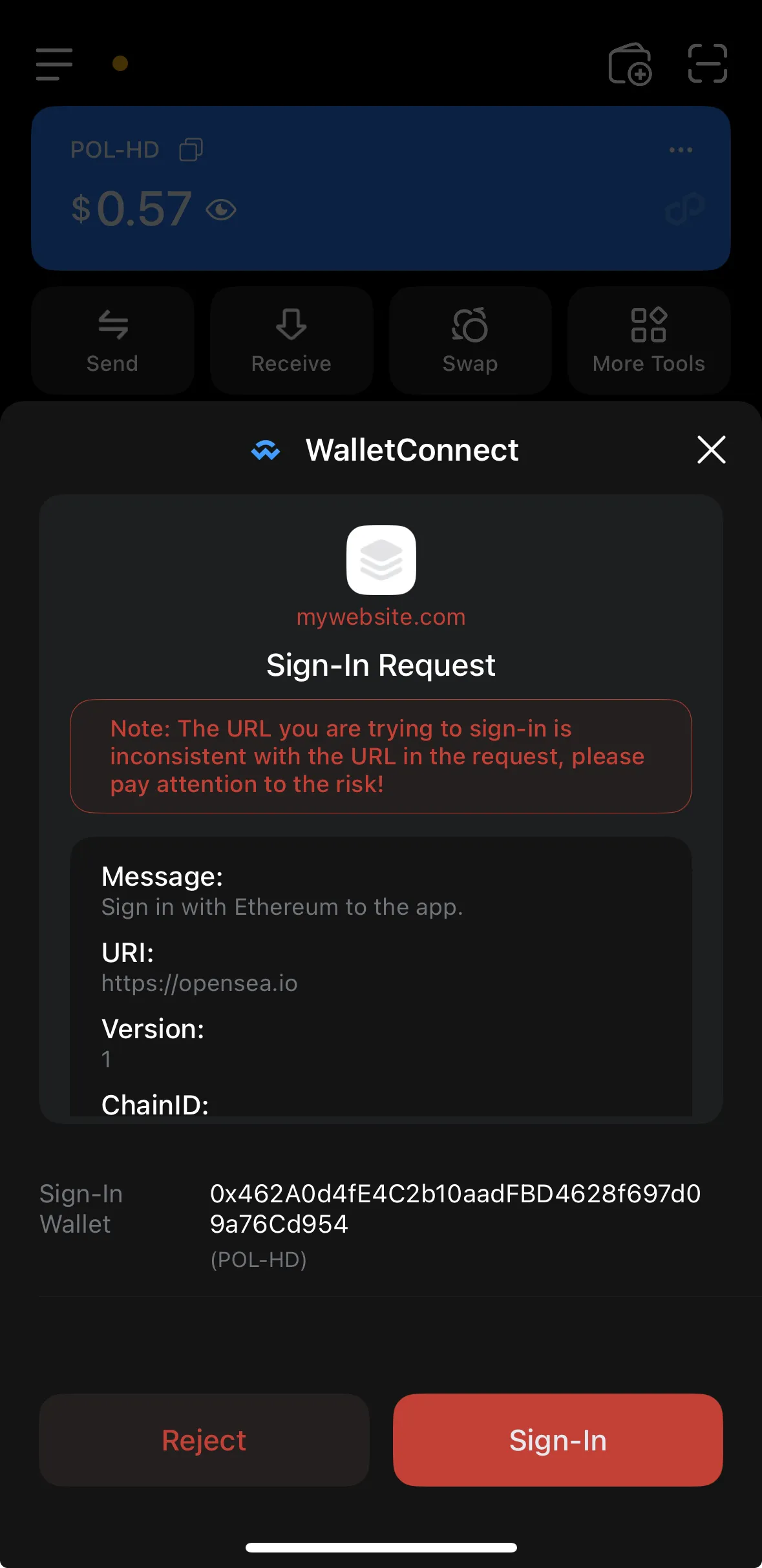762x1568 pixels.
Task: Click the mywebsite.com link
Action: 380,618
